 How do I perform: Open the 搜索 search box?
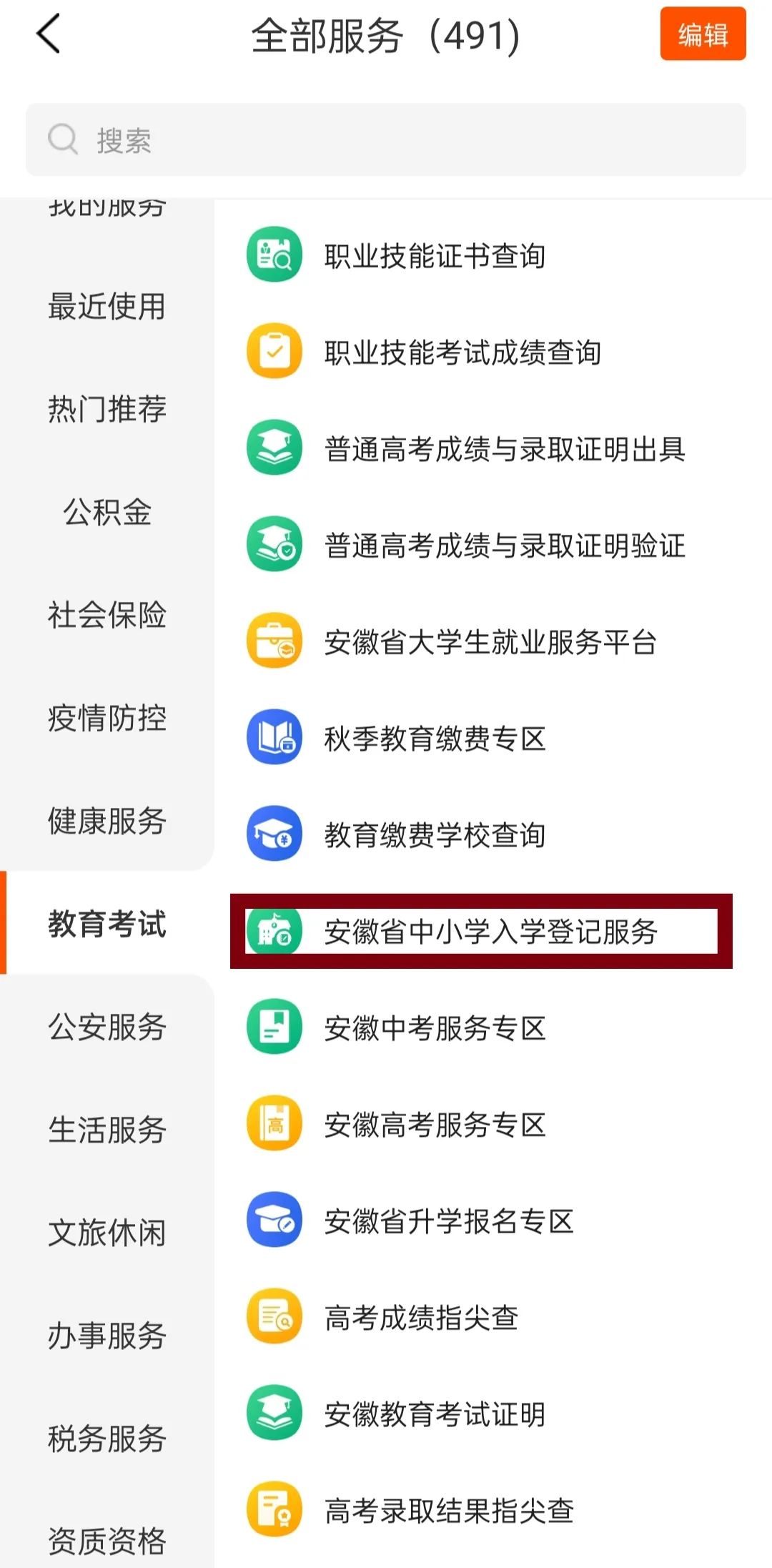coord(386,140)
